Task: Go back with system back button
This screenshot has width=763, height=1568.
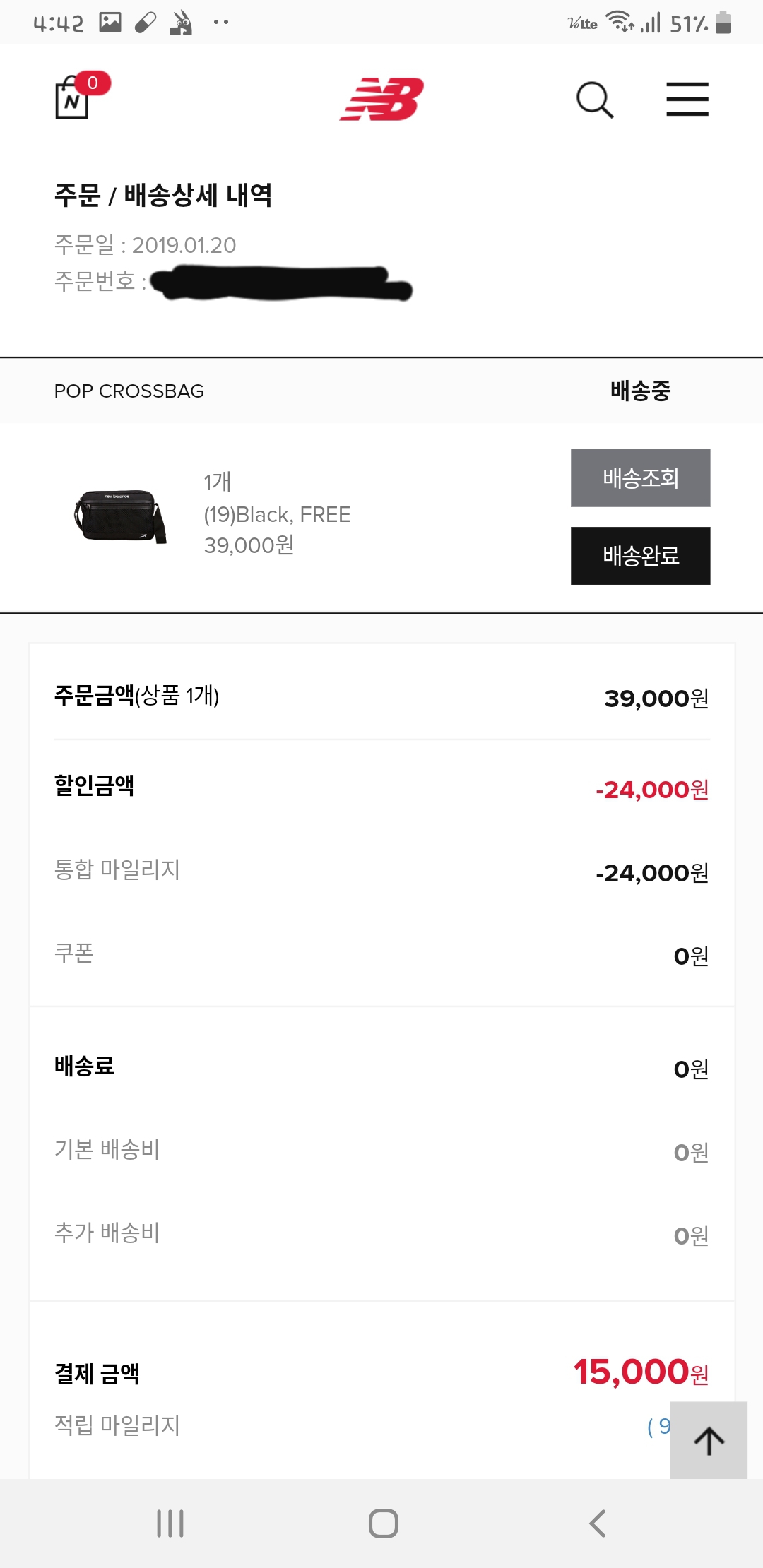Action: pyautogui.click(x=598, y=1524)
